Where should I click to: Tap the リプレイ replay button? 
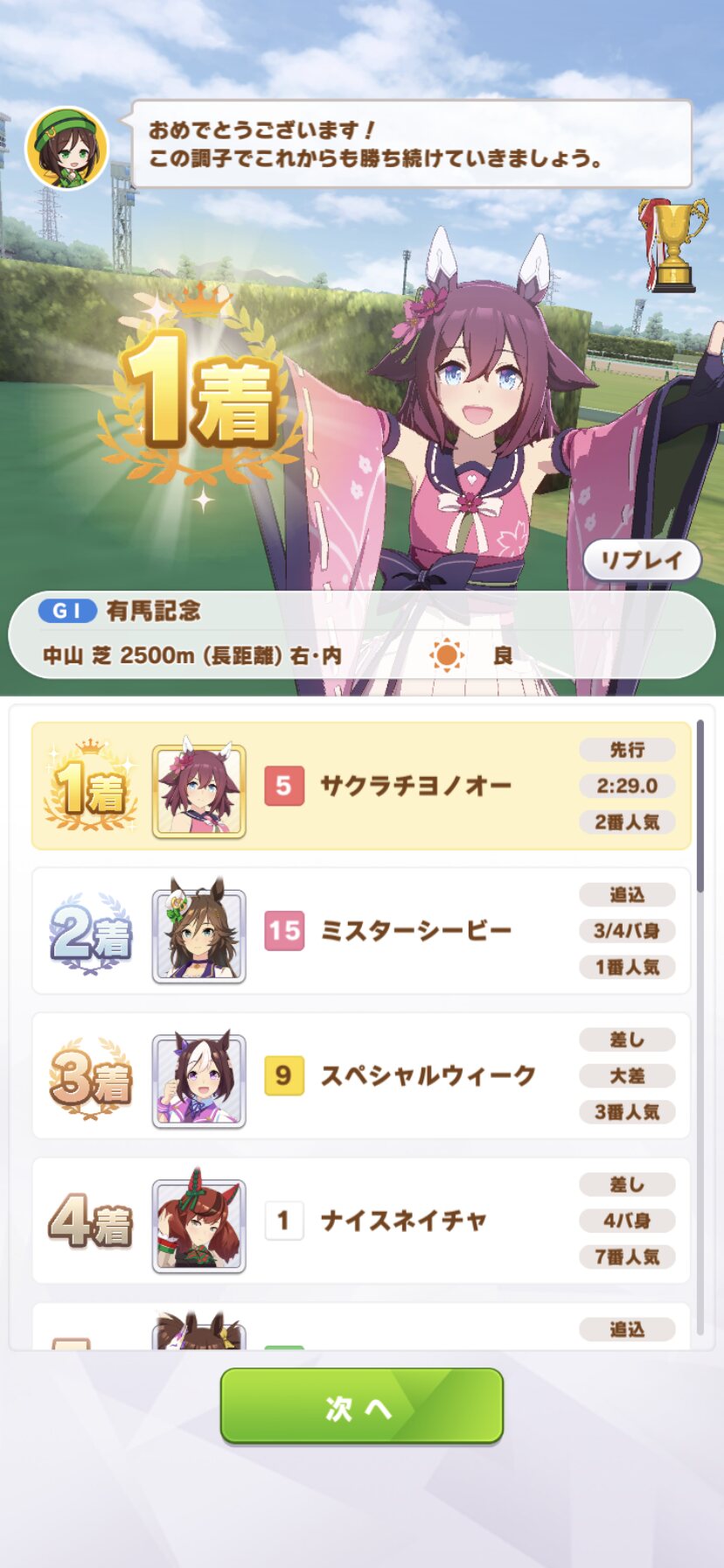click(x=641, y=560)
